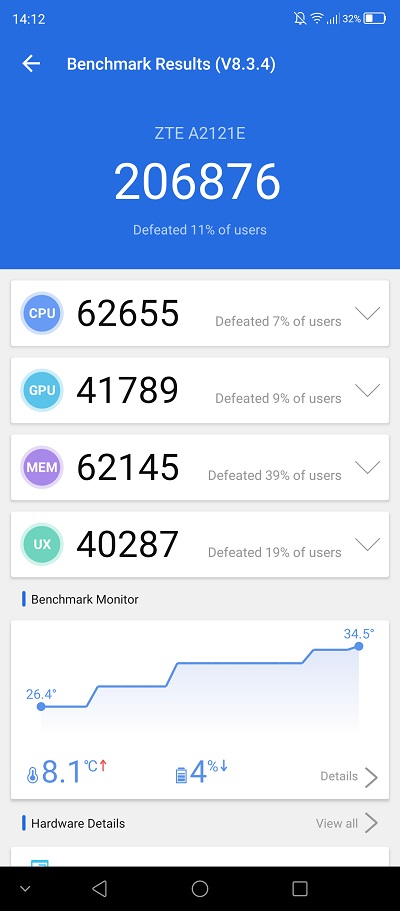Expand the CPU score details
Viewport: 400px width, 911px height.
click(367, 314)
